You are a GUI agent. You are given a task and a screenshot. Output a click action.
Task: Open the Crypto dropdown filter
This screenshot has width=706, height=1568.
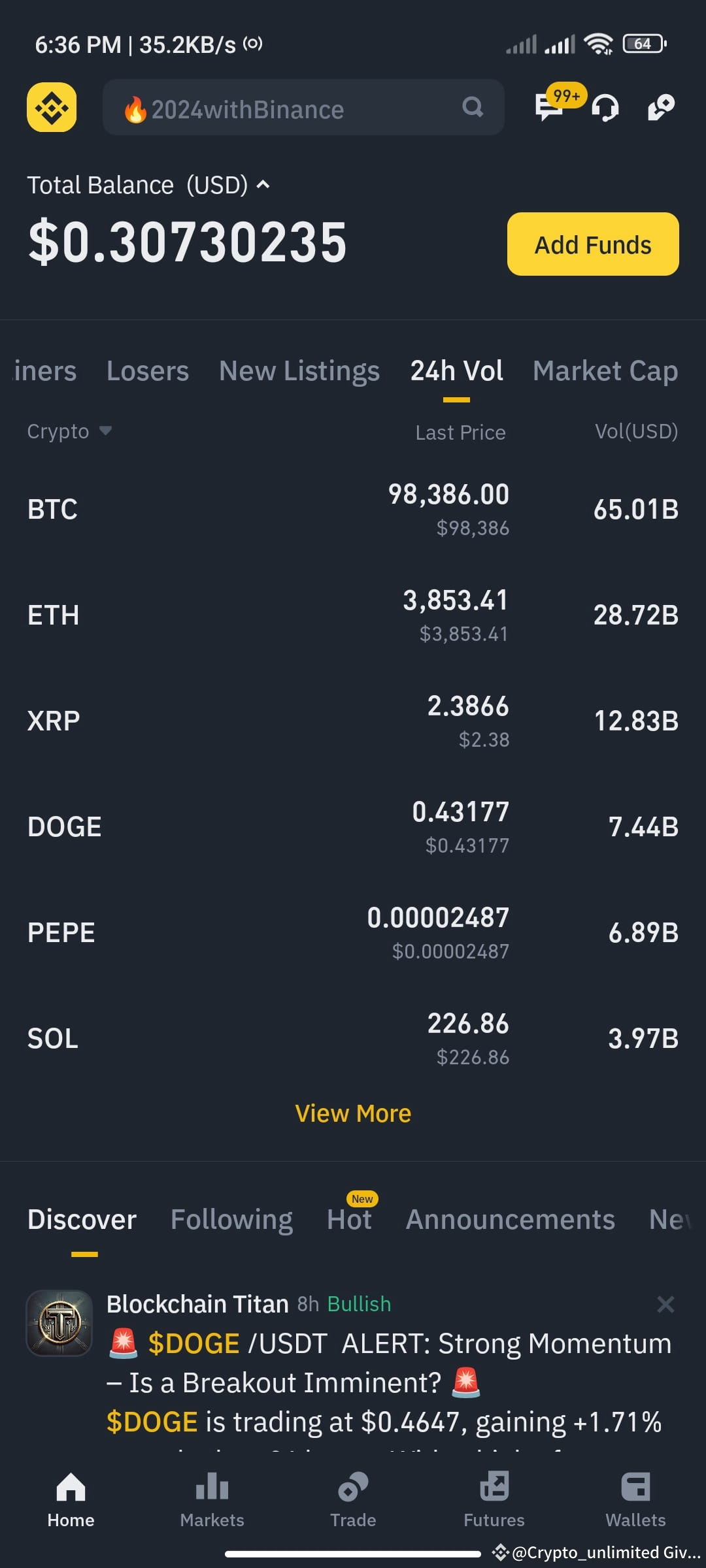click(69, 431)
